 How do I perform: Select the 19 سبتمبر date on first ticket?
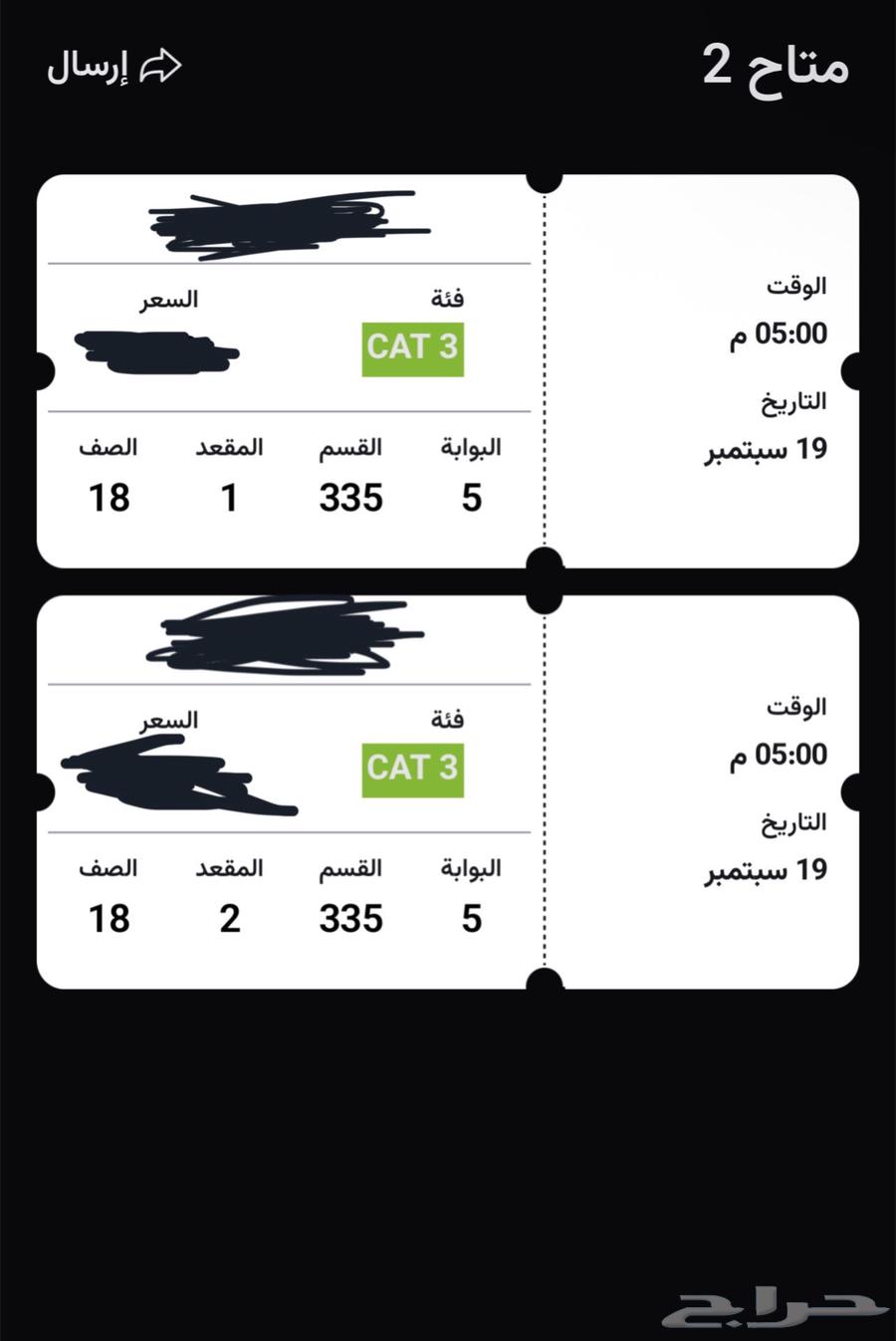tap(764, 448)
